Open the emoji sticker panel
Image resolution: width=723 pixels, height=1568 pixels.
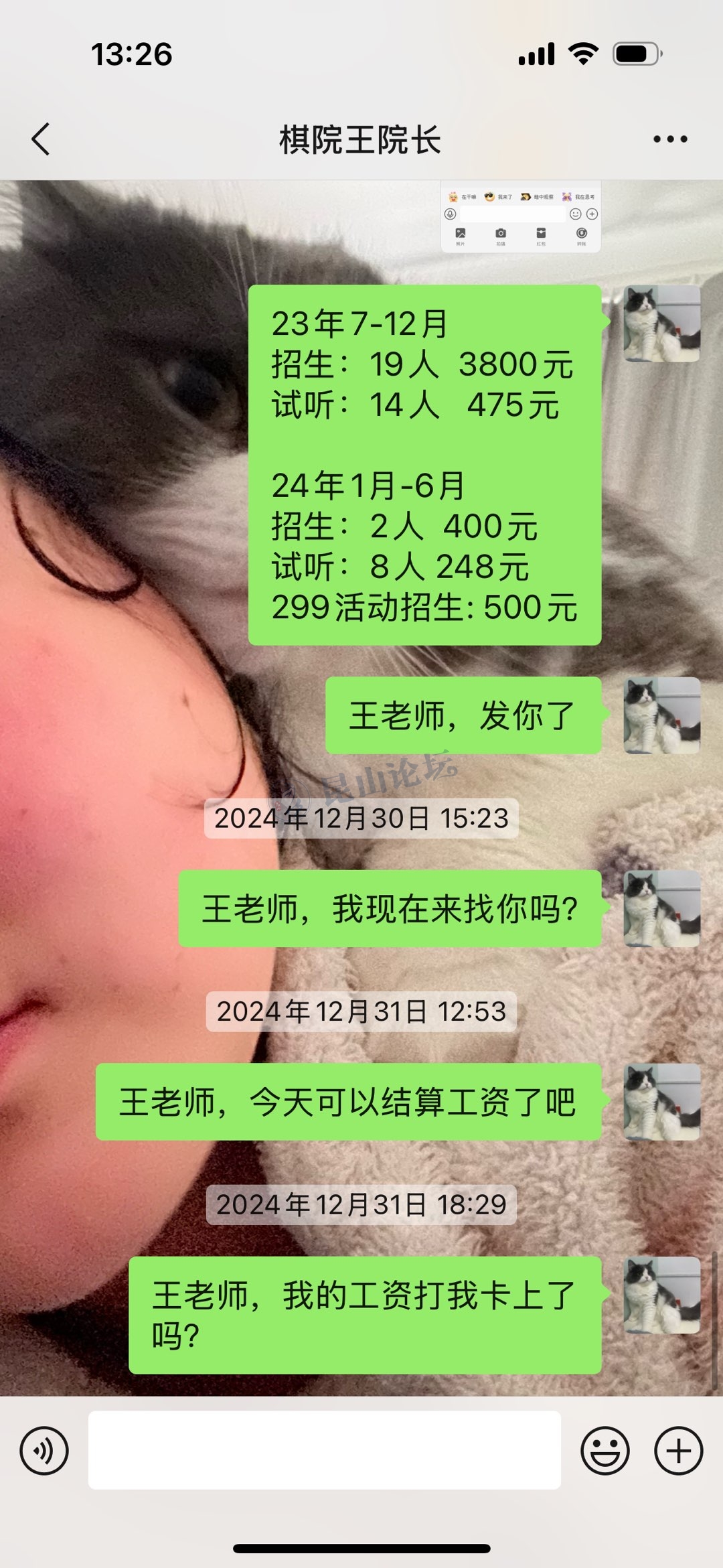[605, 1451]
